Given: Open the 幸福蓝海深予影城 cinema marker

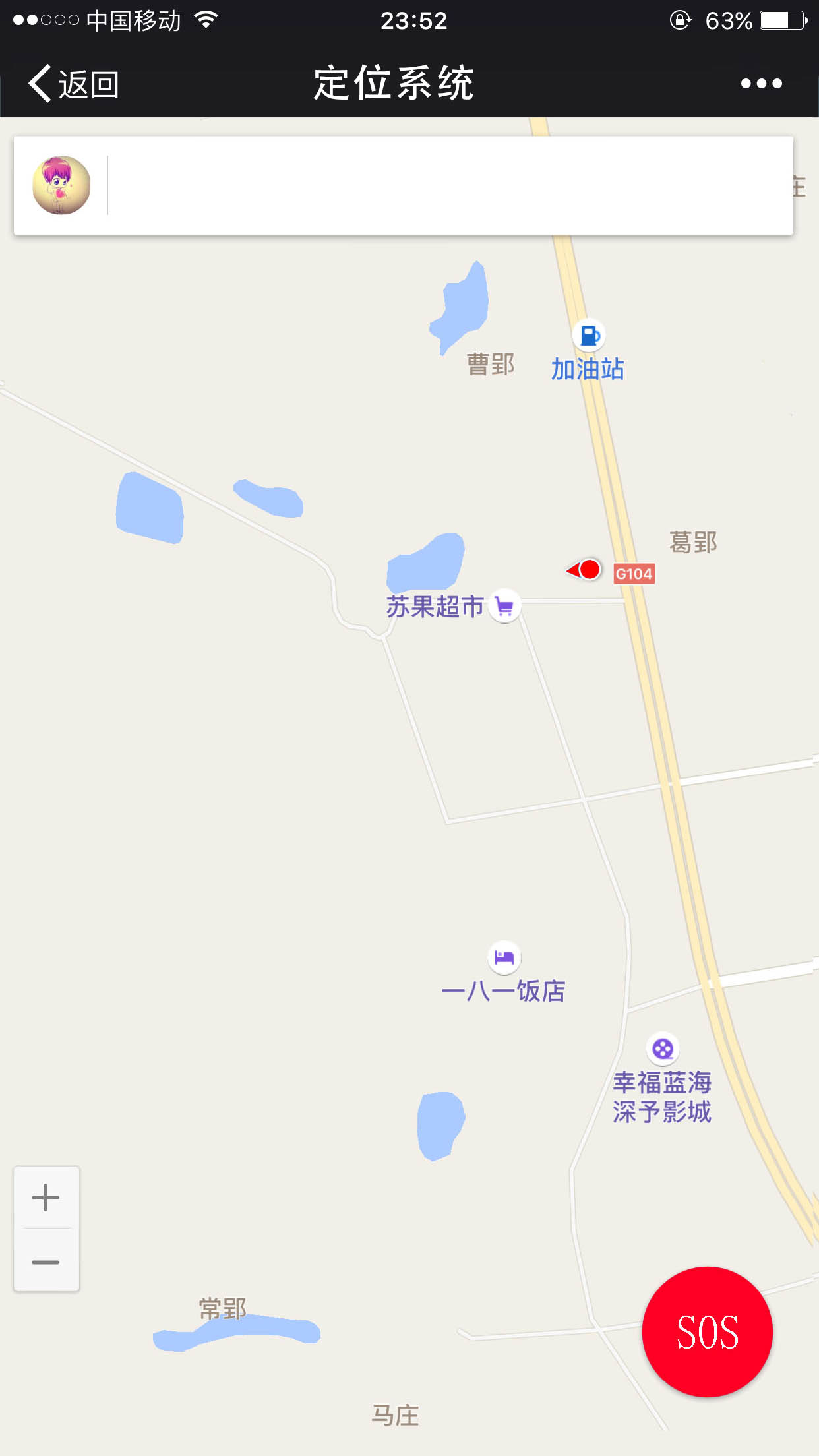Looking at the screenshot, I should point(663,1048).
